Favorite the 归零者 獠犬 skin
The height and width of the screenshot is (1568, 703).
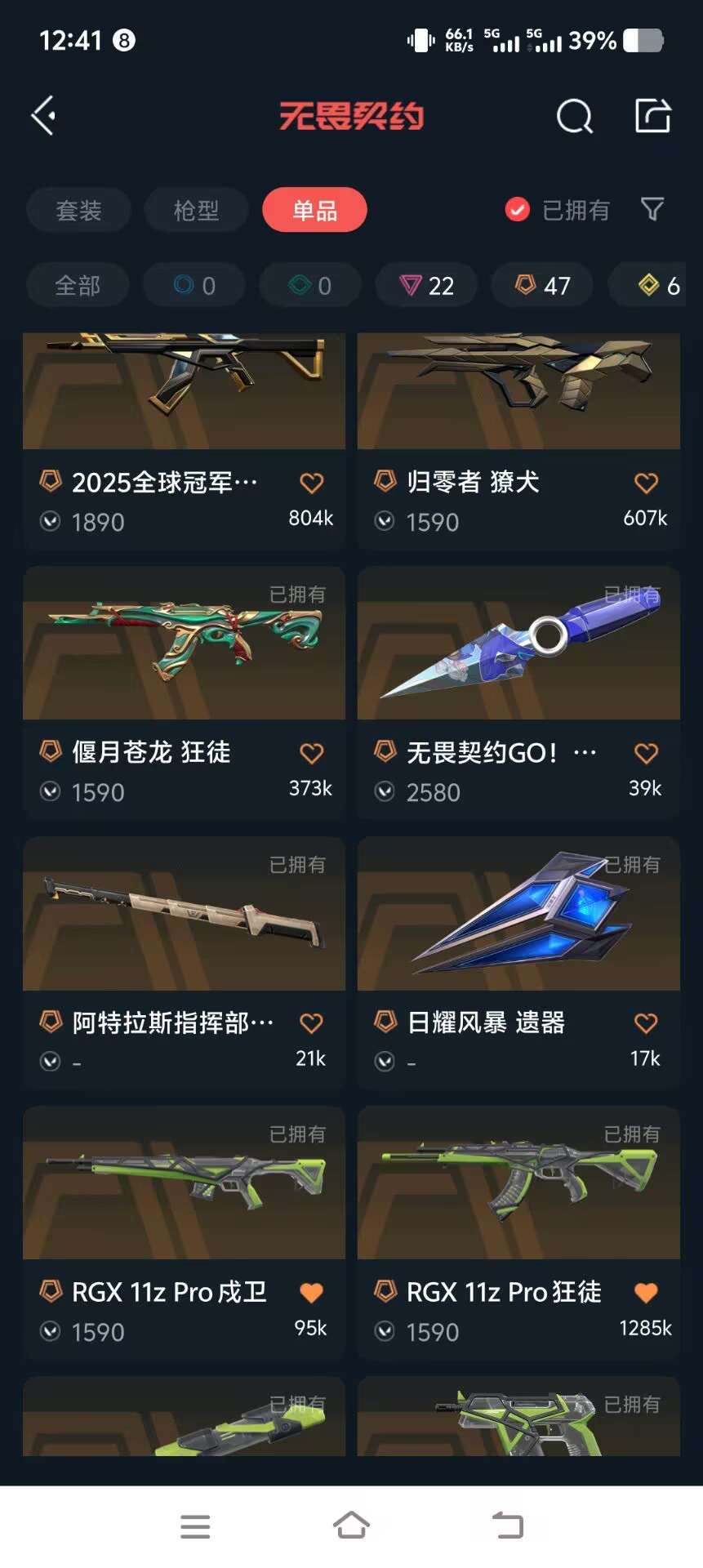646,483
